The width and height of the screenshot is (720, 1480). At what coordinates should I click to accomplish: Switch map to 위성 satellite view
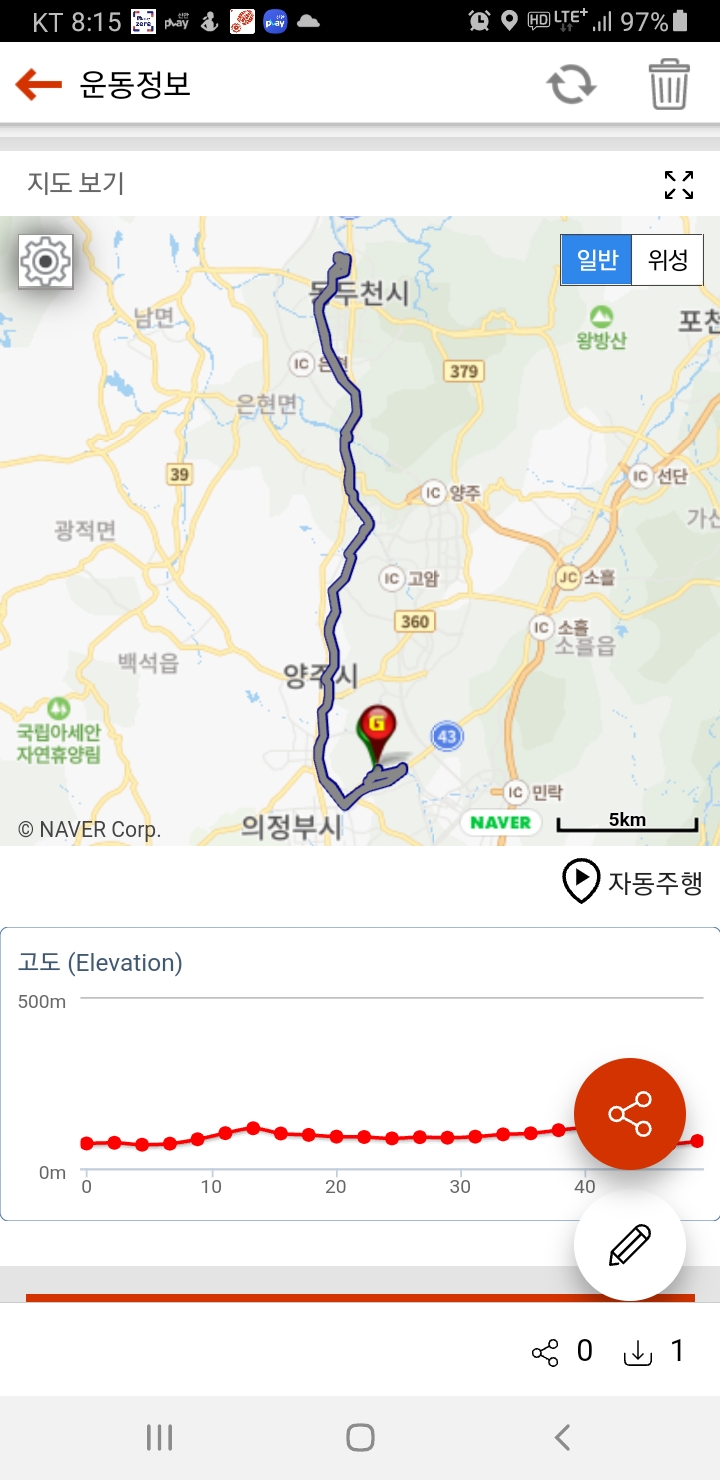tap(668, 260)
